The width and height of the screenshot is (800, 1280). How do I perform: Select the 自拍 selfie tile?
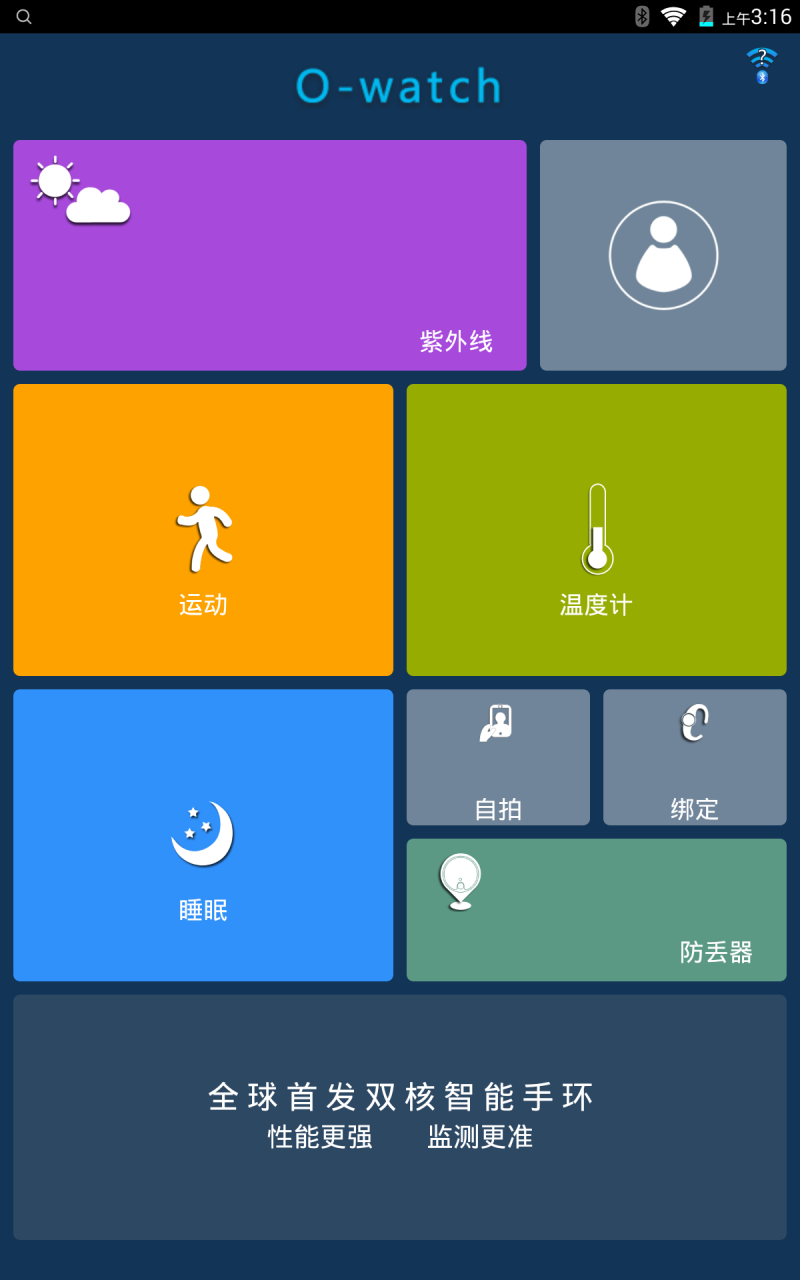(x=498, y=757)
